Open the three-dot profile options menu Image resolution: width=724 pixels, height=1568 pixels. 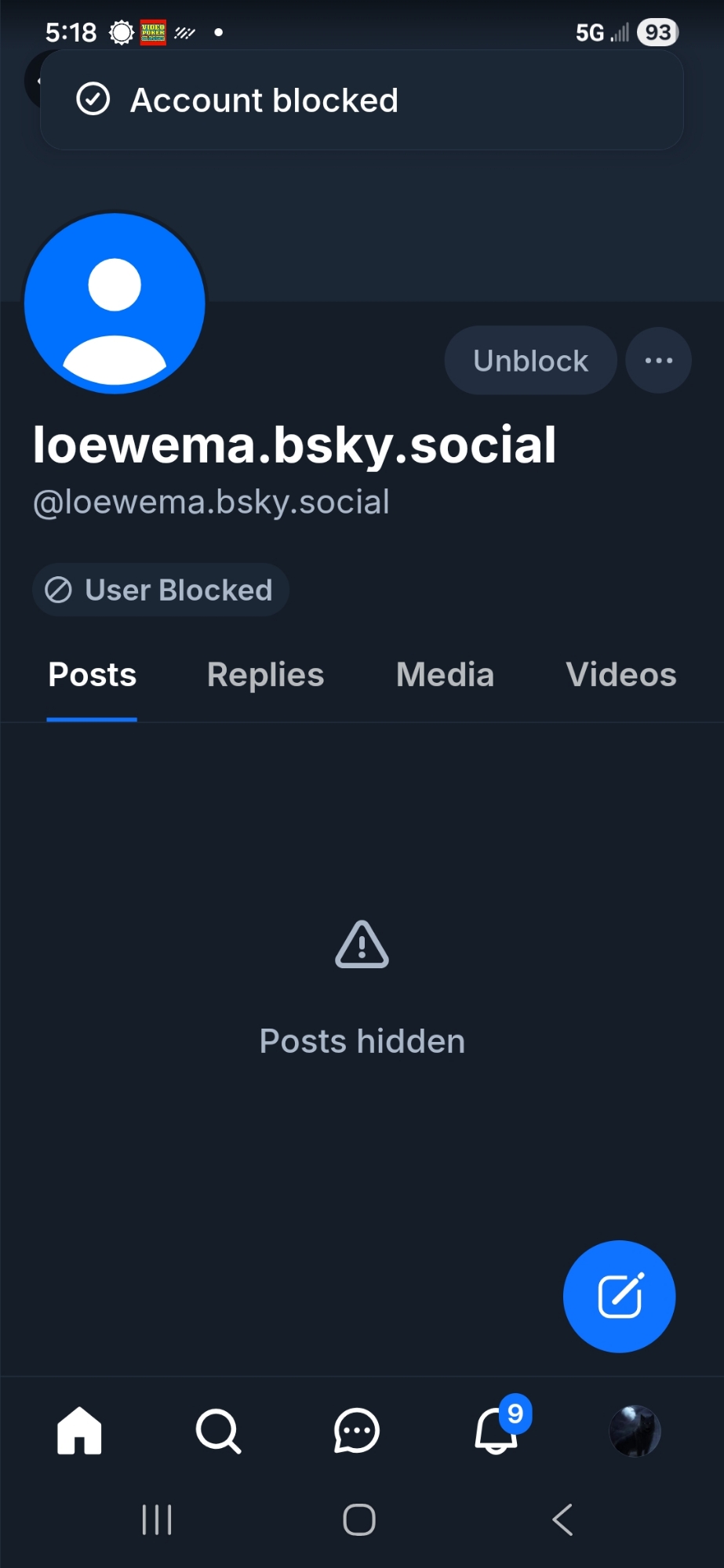tap(658, 361)
